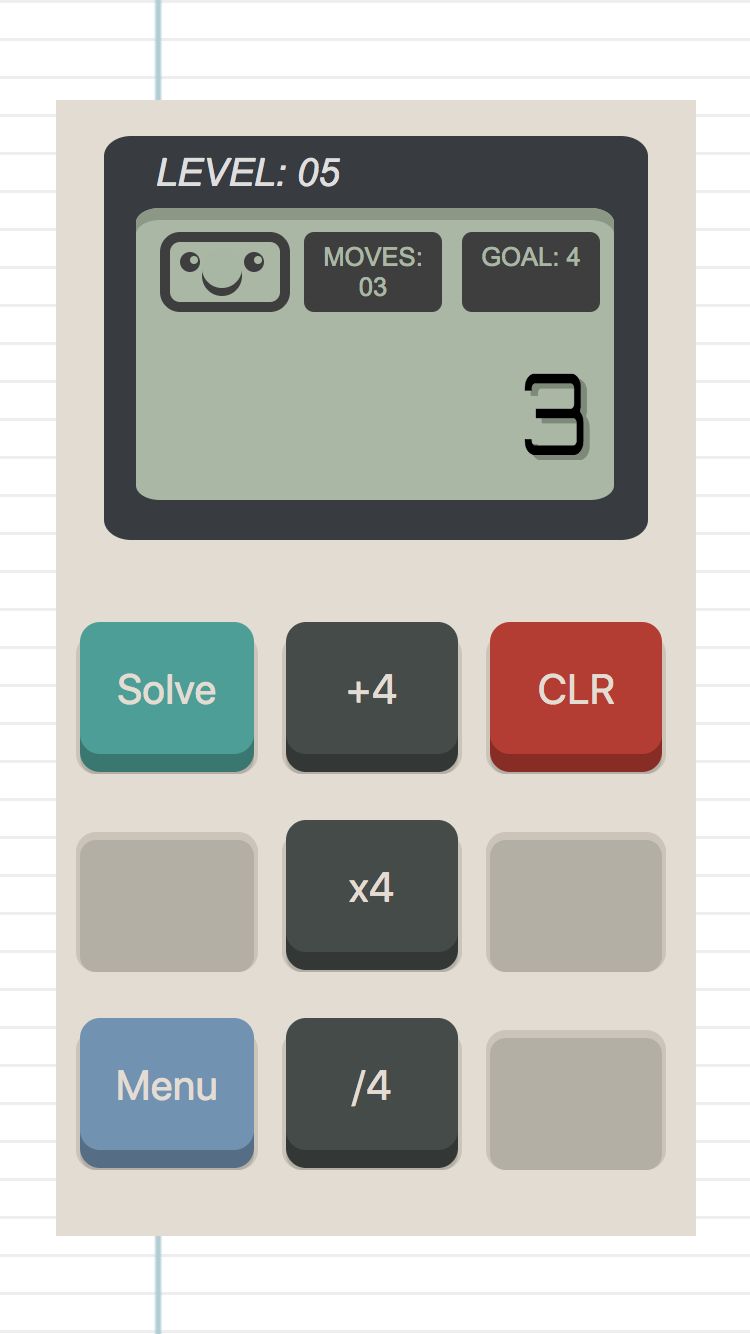
Task: Click the calculator body background
Action: click(375, 580)
